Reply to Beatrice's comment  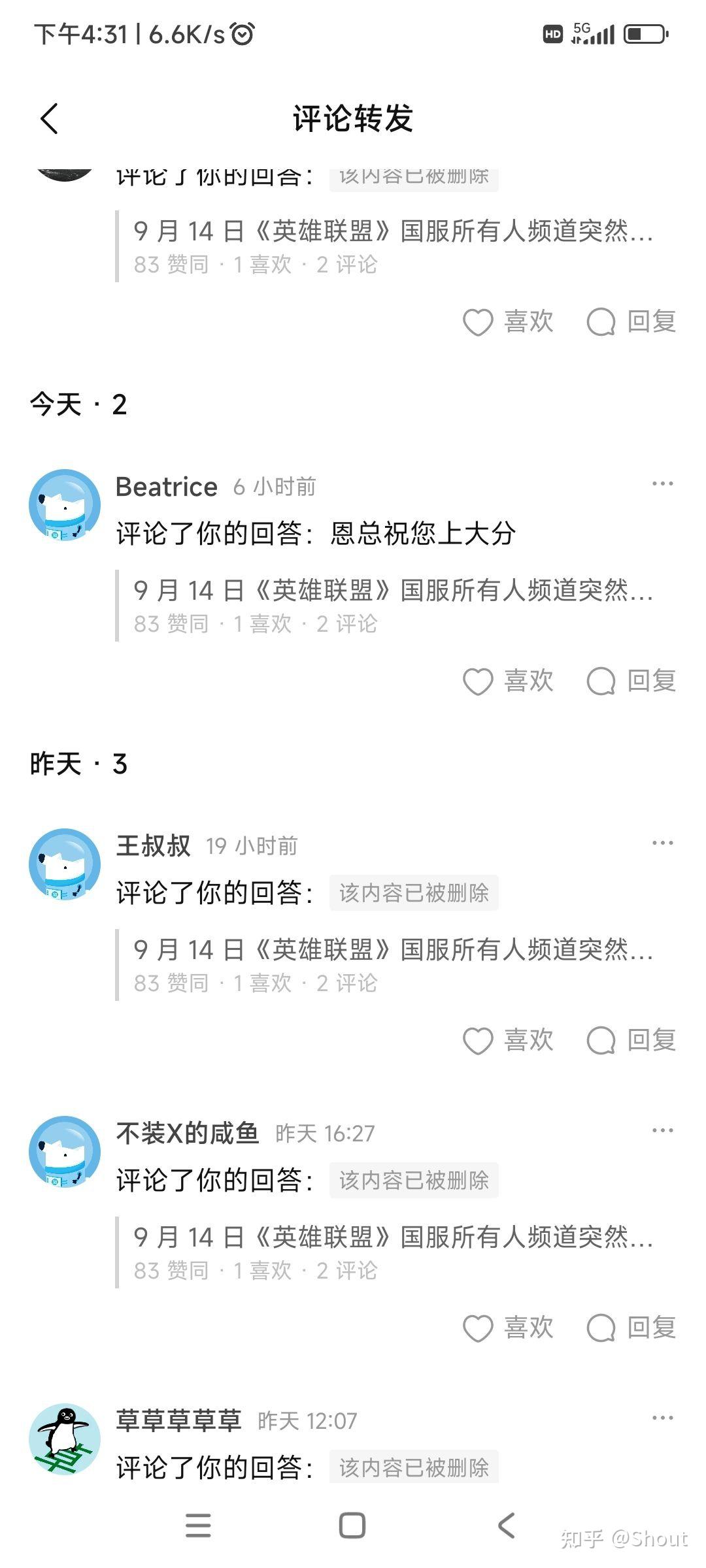(x=631, y=681)
